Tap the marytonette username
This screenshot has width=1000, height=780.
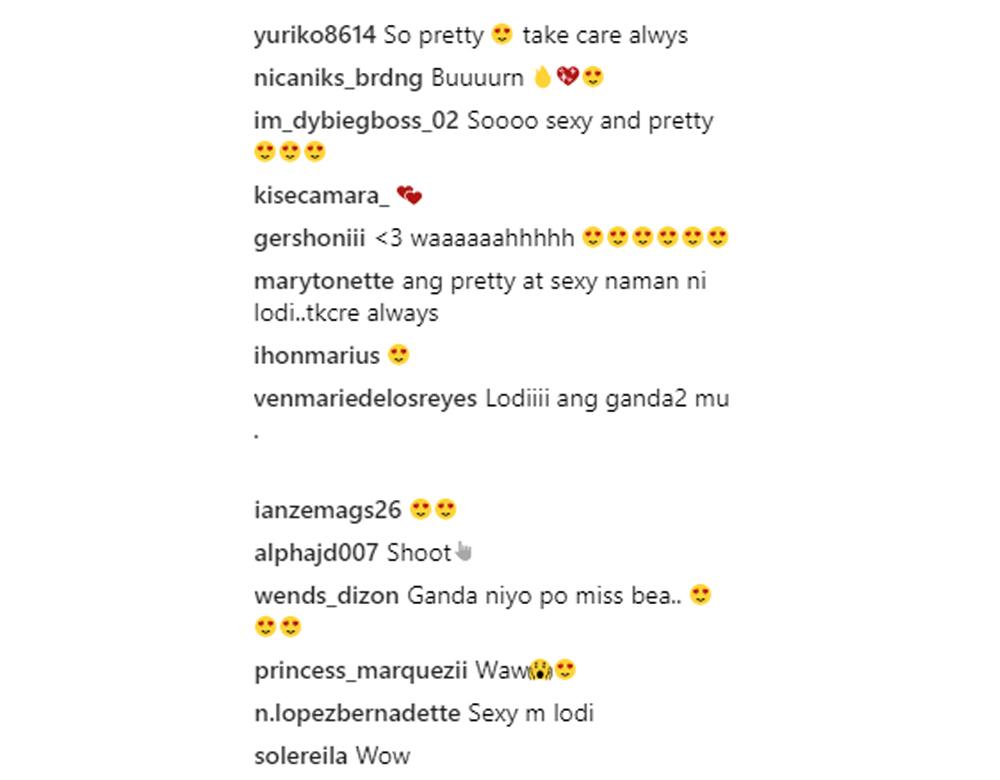coord(324,282)
